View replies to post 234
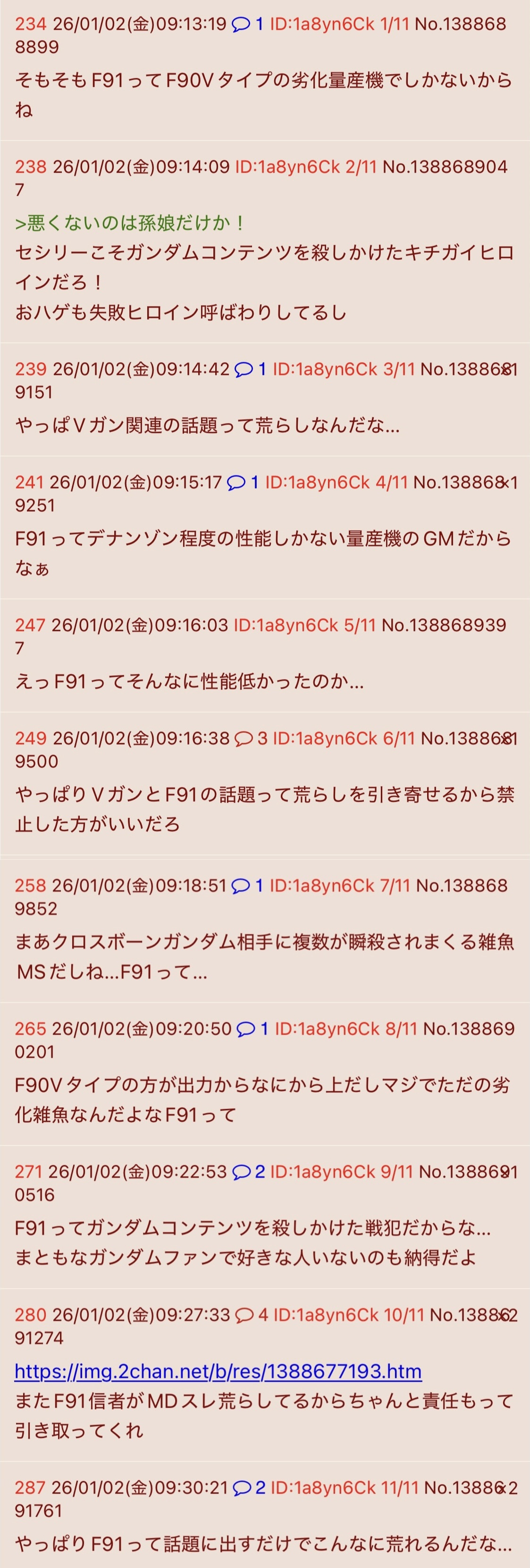 click(x=247, y=25)
